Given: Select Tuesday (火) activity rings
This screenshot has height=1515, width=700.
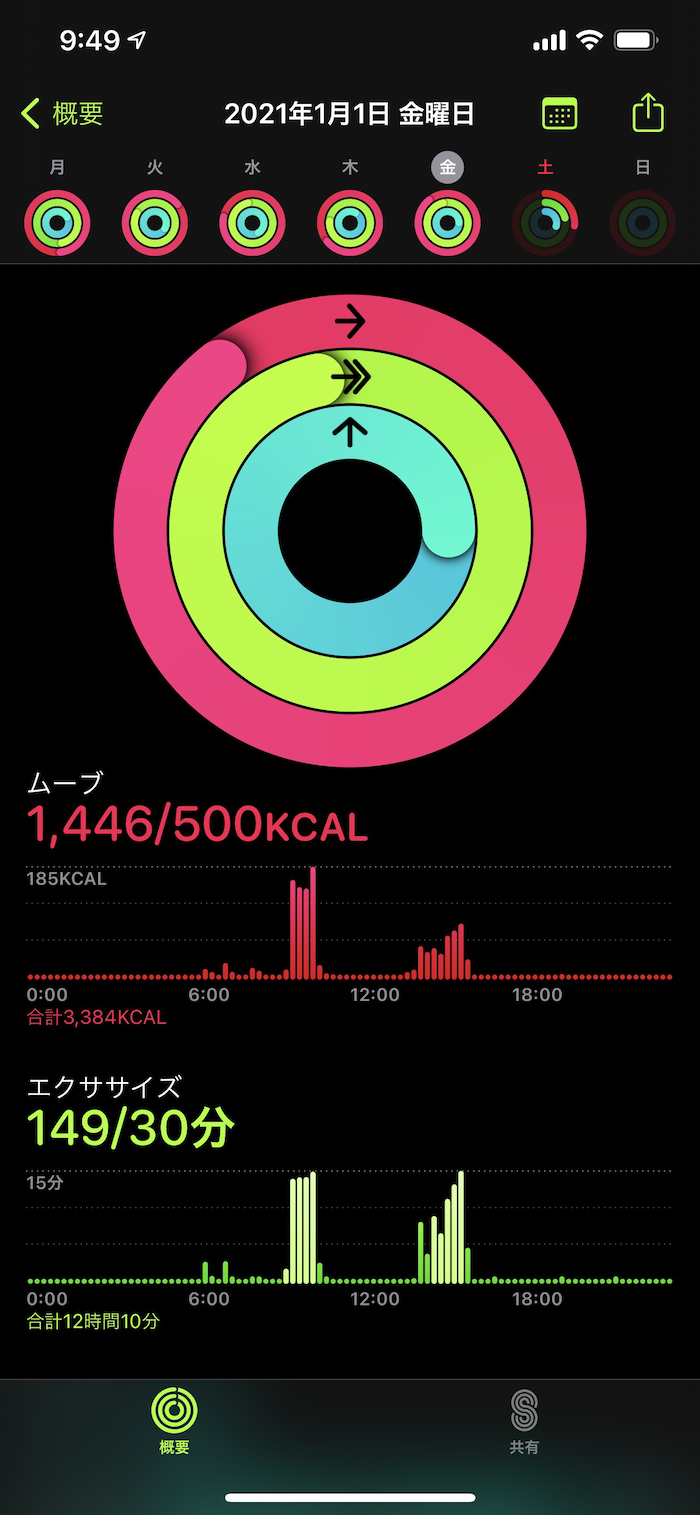Looking at the screenshot, I should pyautogui.click(x=155, y=222).
